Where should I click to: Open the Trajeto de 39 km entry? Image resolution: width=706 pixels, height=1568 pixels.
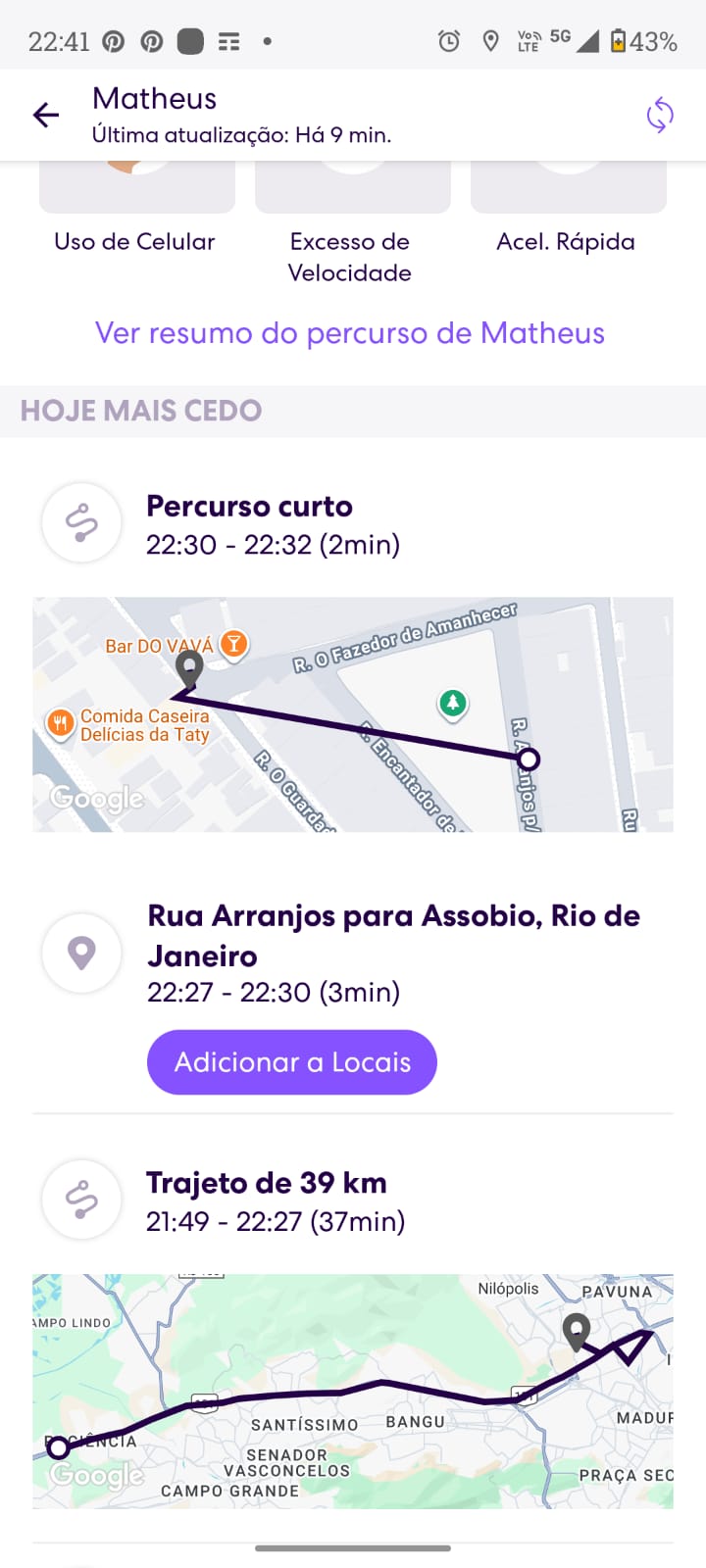(275, 1200)
